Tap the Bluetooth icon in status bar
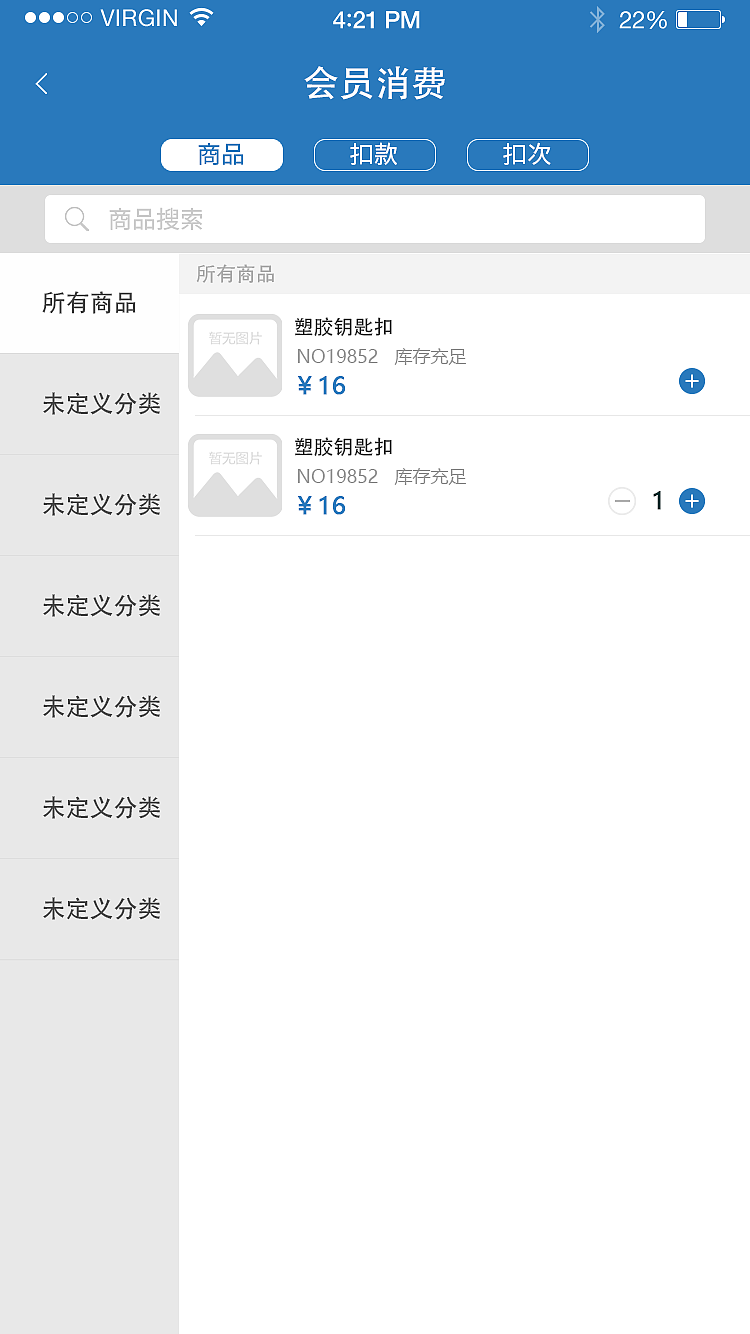 (x=595, y=18)
